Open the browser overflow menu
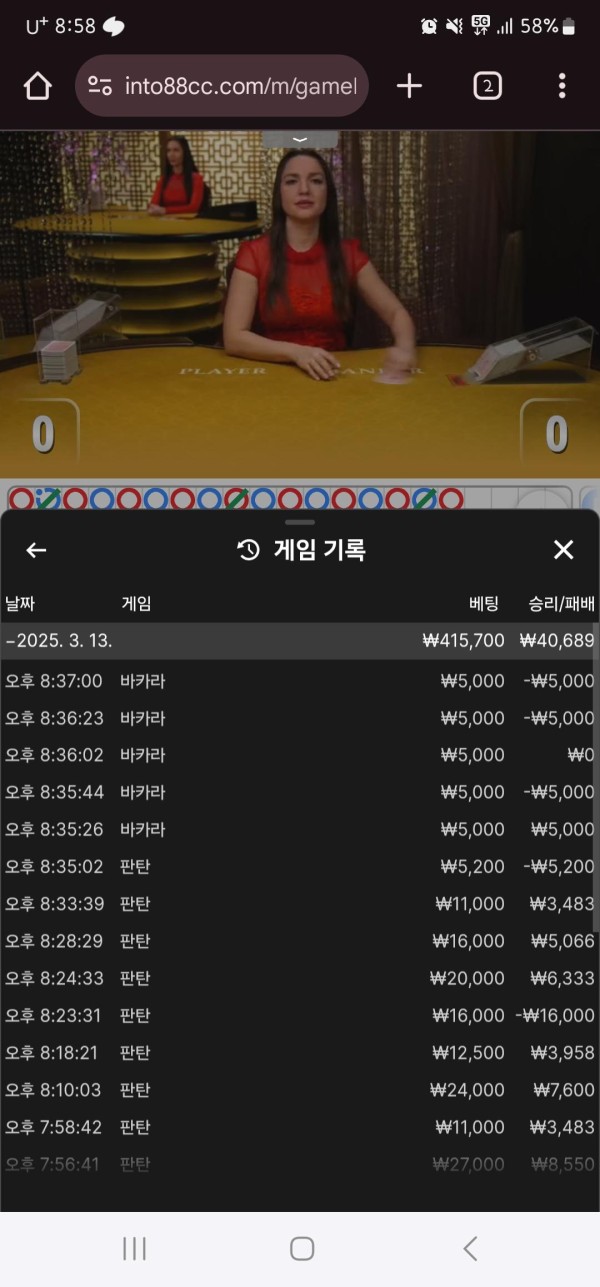The height and width of the screenshot is (1287, 600). 562,87
